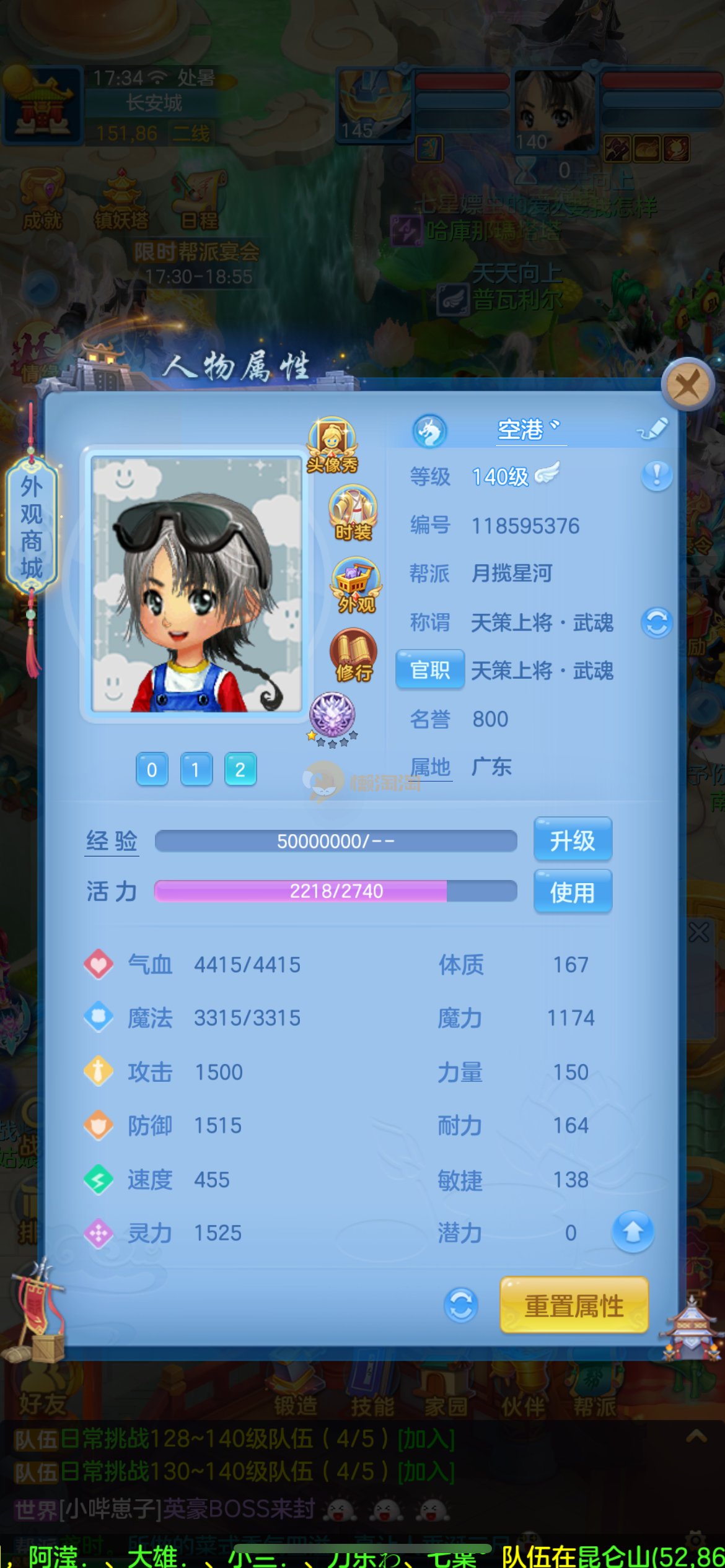Open the 属地 location link

430,767
